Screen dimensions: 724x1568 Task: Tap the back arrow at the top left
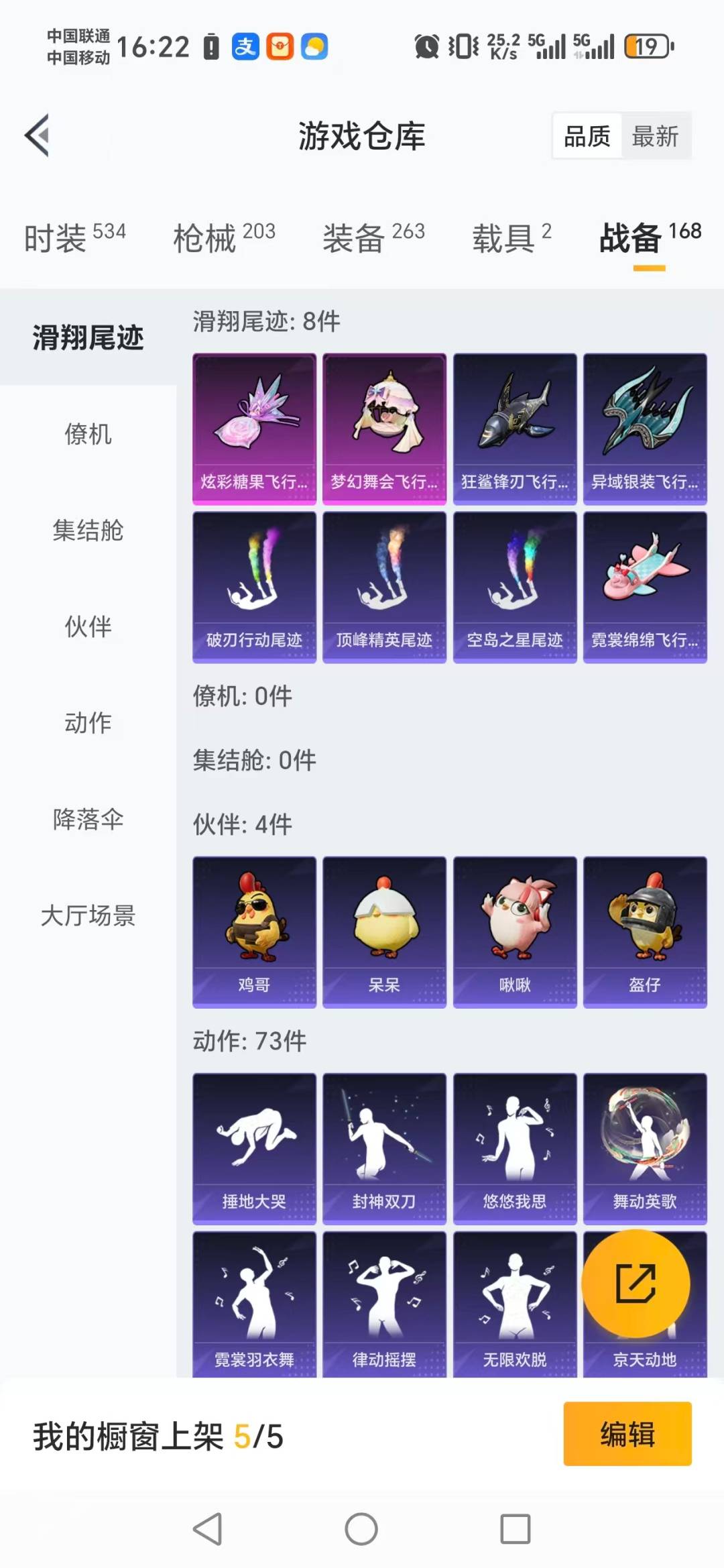click(x=38, y=135)
